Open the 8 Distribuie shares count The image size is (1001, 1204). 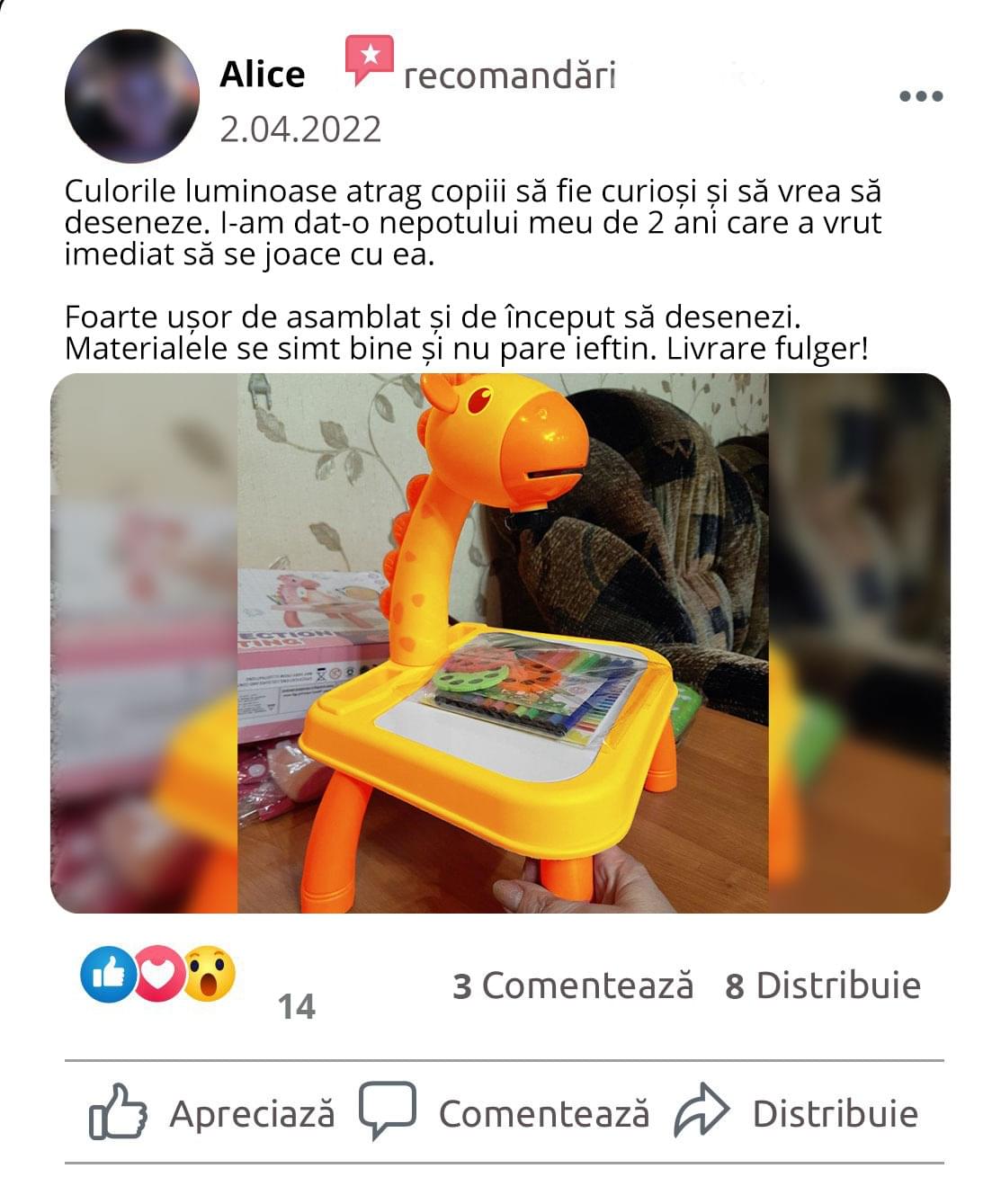(823, 985)
